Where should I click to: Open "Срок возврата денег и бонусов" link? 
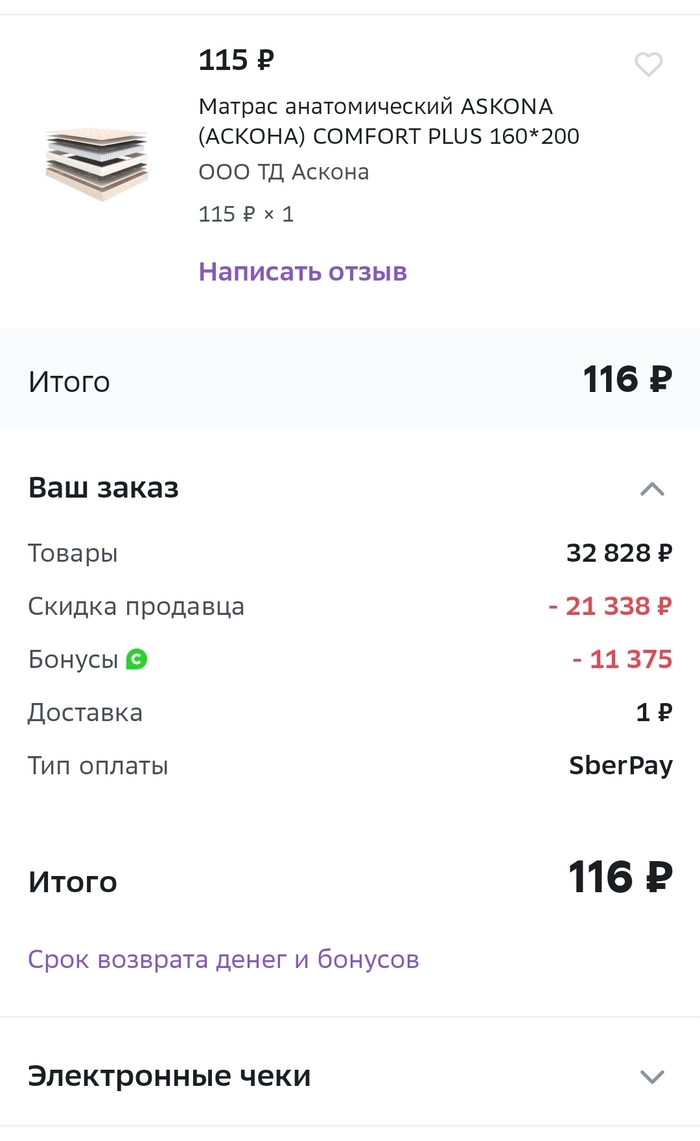[x=223, y=960]
